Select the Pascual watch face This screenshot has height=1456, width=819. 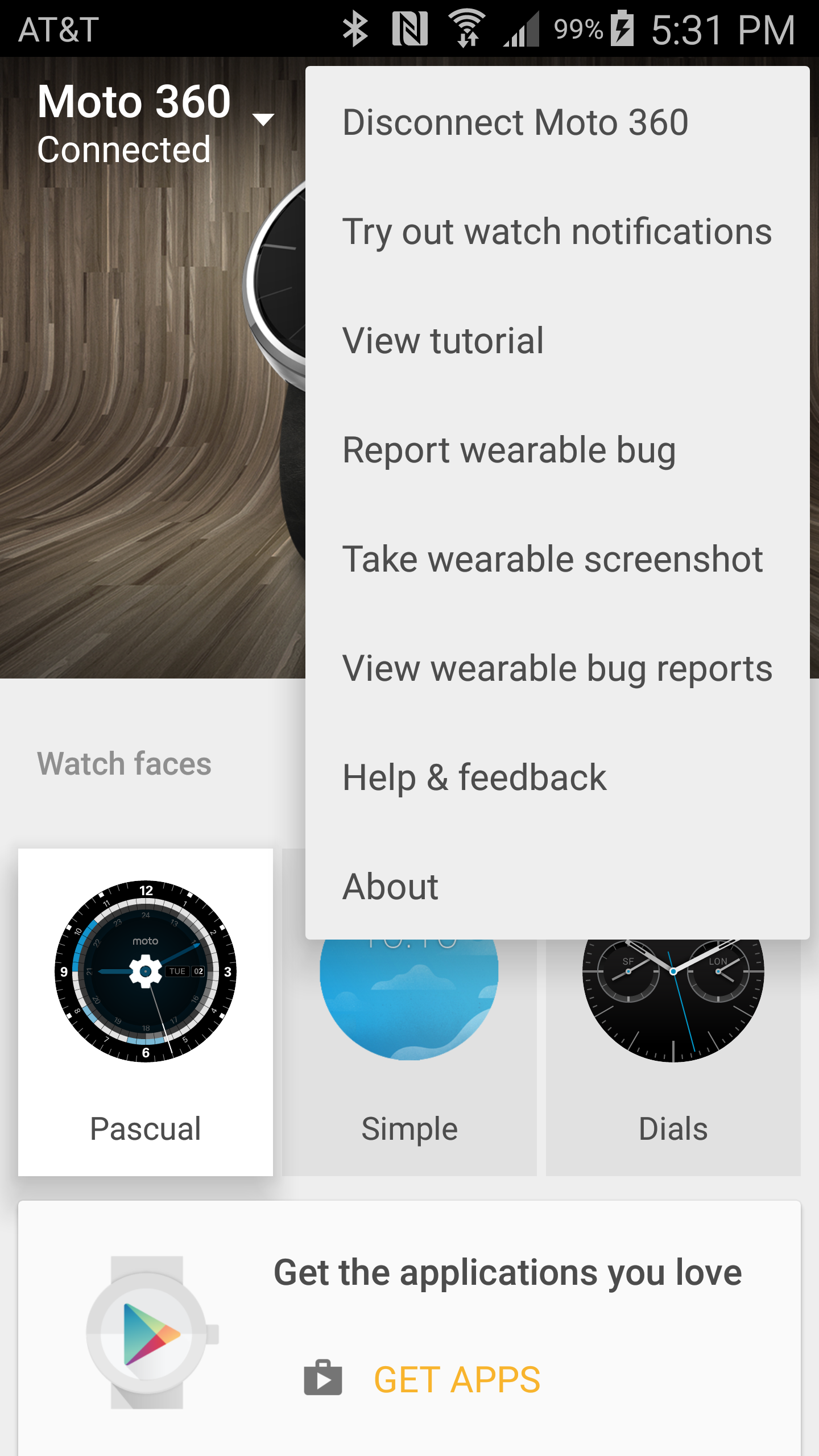point(146,1012)
